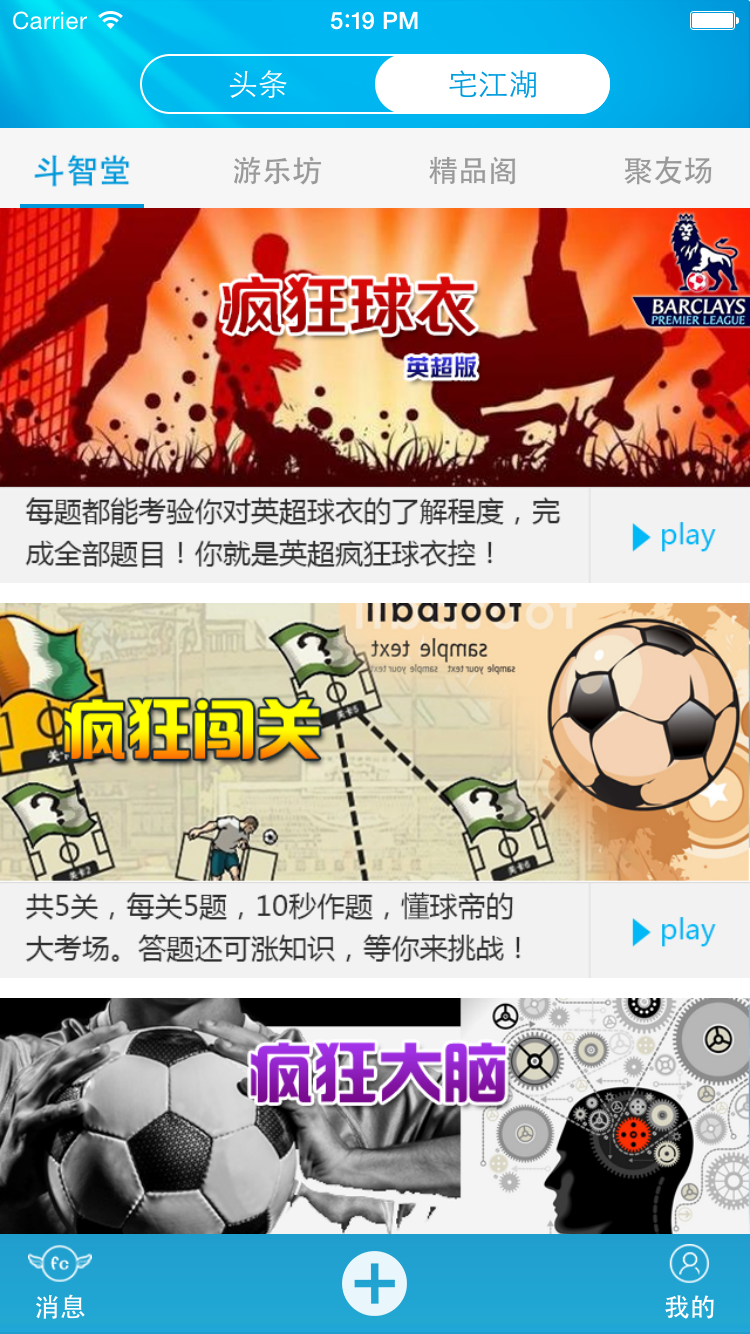The image size is (750, 1334).
Task: Open 消息 in the bottom bar
Action: [x=60, y=1284]
